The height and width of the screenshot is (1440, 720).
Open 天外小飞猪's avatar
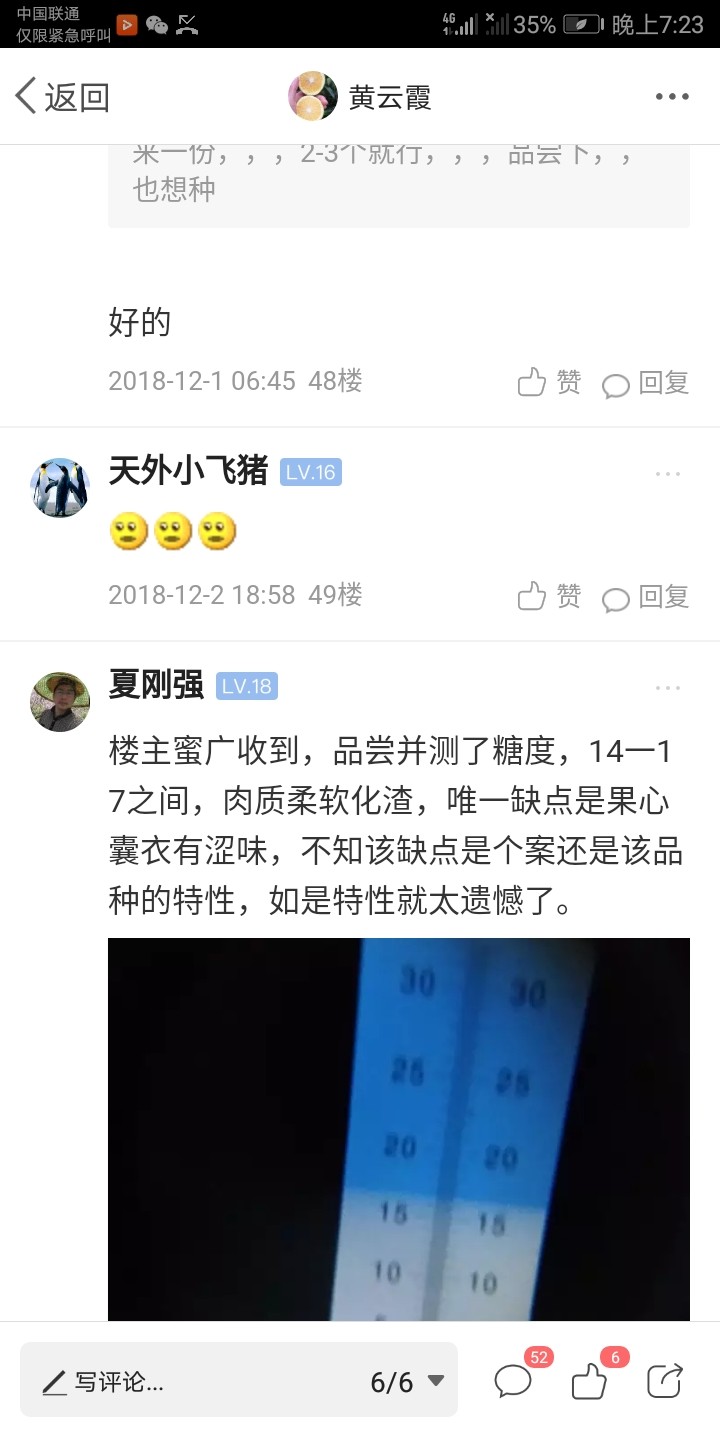click(x=60, y=487)
